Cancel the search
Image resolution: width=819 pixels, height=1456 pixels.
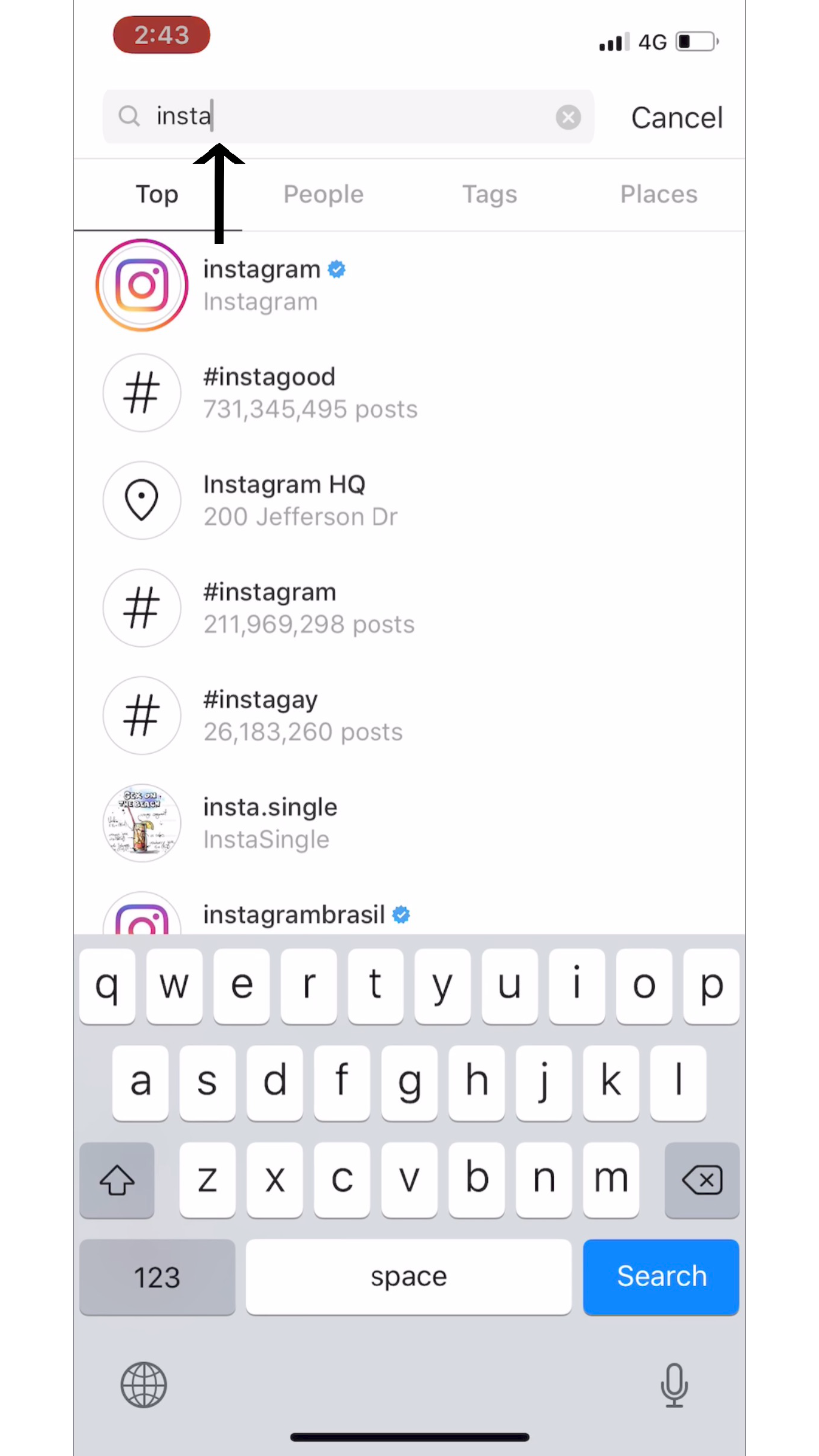(677, 117)
